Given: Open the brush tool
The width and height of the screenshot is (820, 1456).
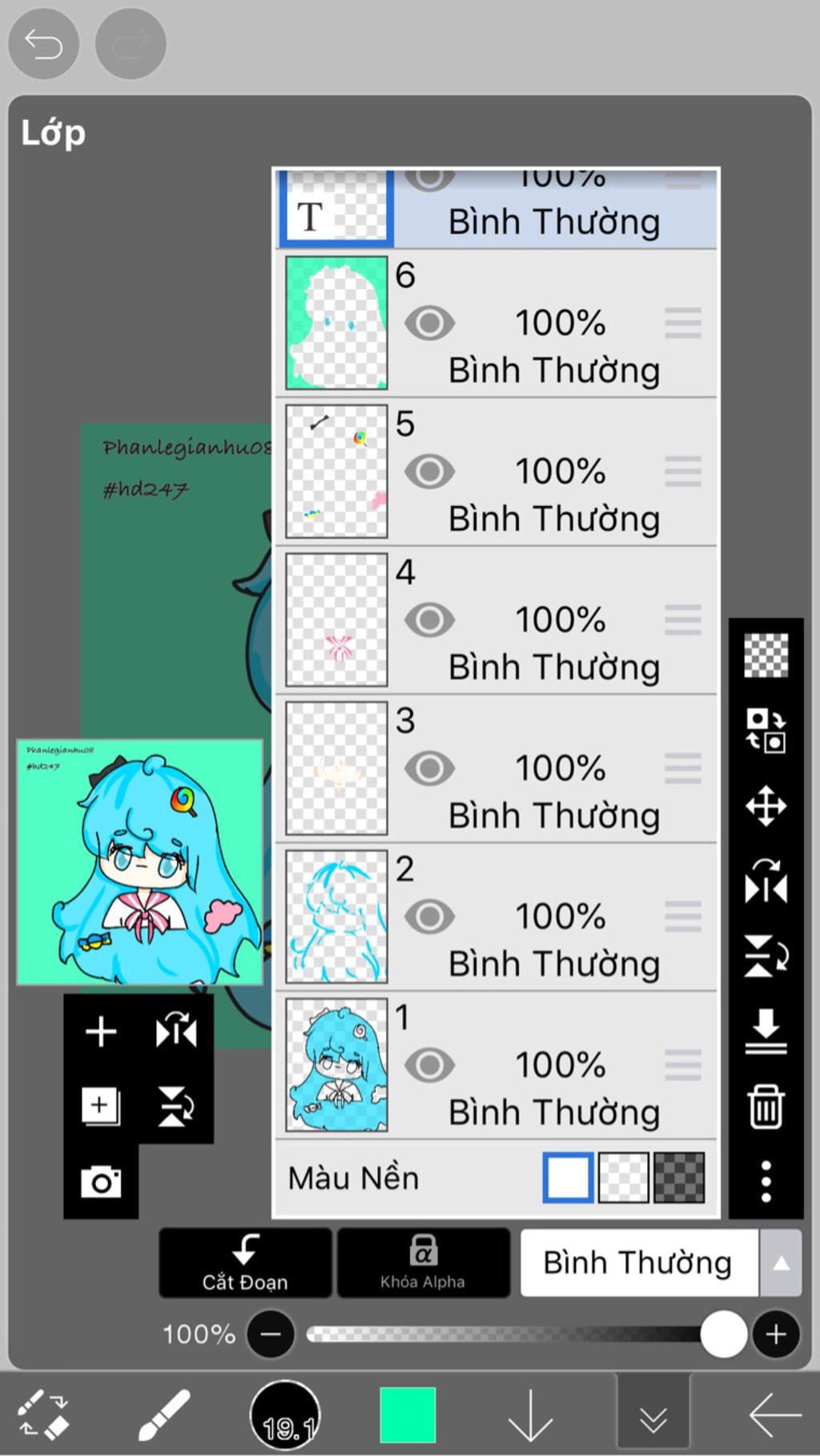Looking at the screenshot, I should click(163, 1414).
